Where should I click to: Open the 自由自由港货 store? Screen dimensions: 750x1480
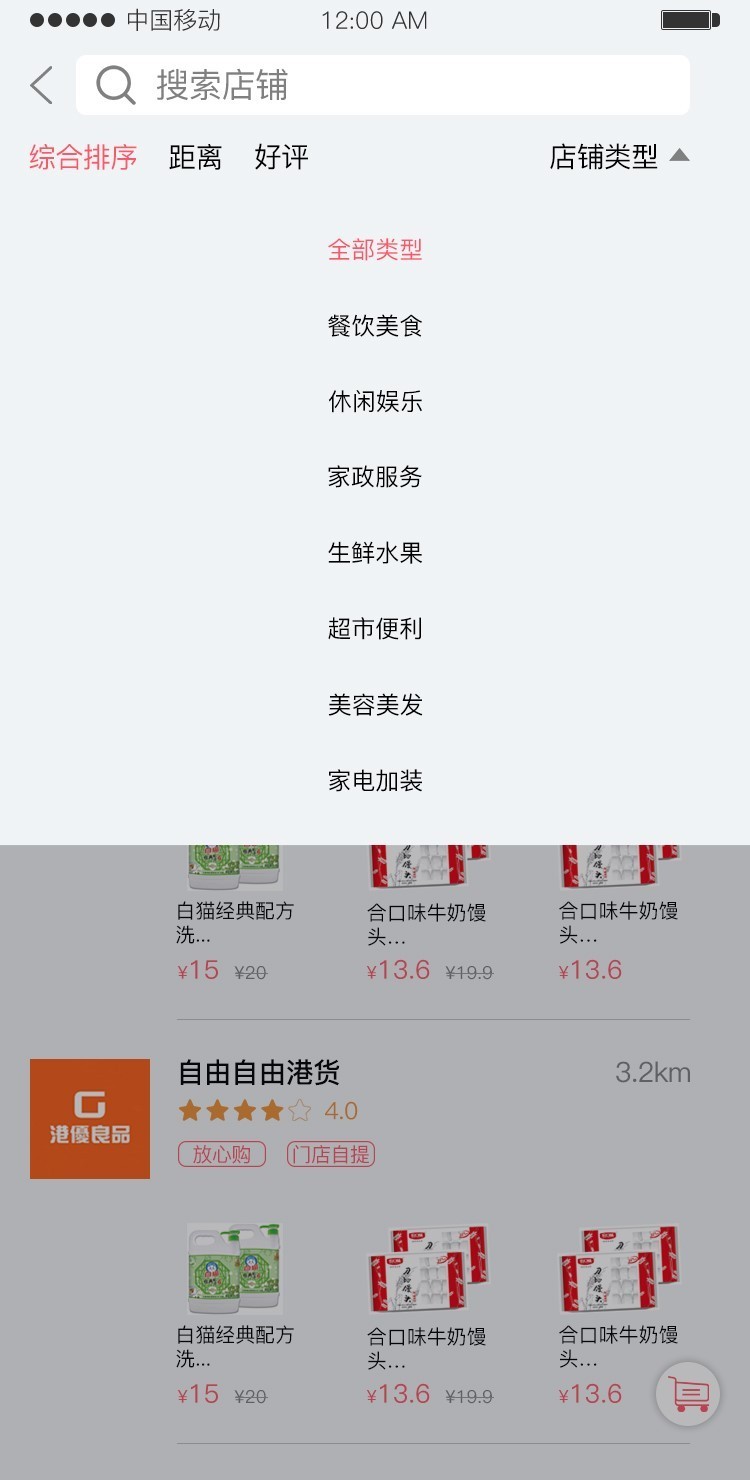259,1073
